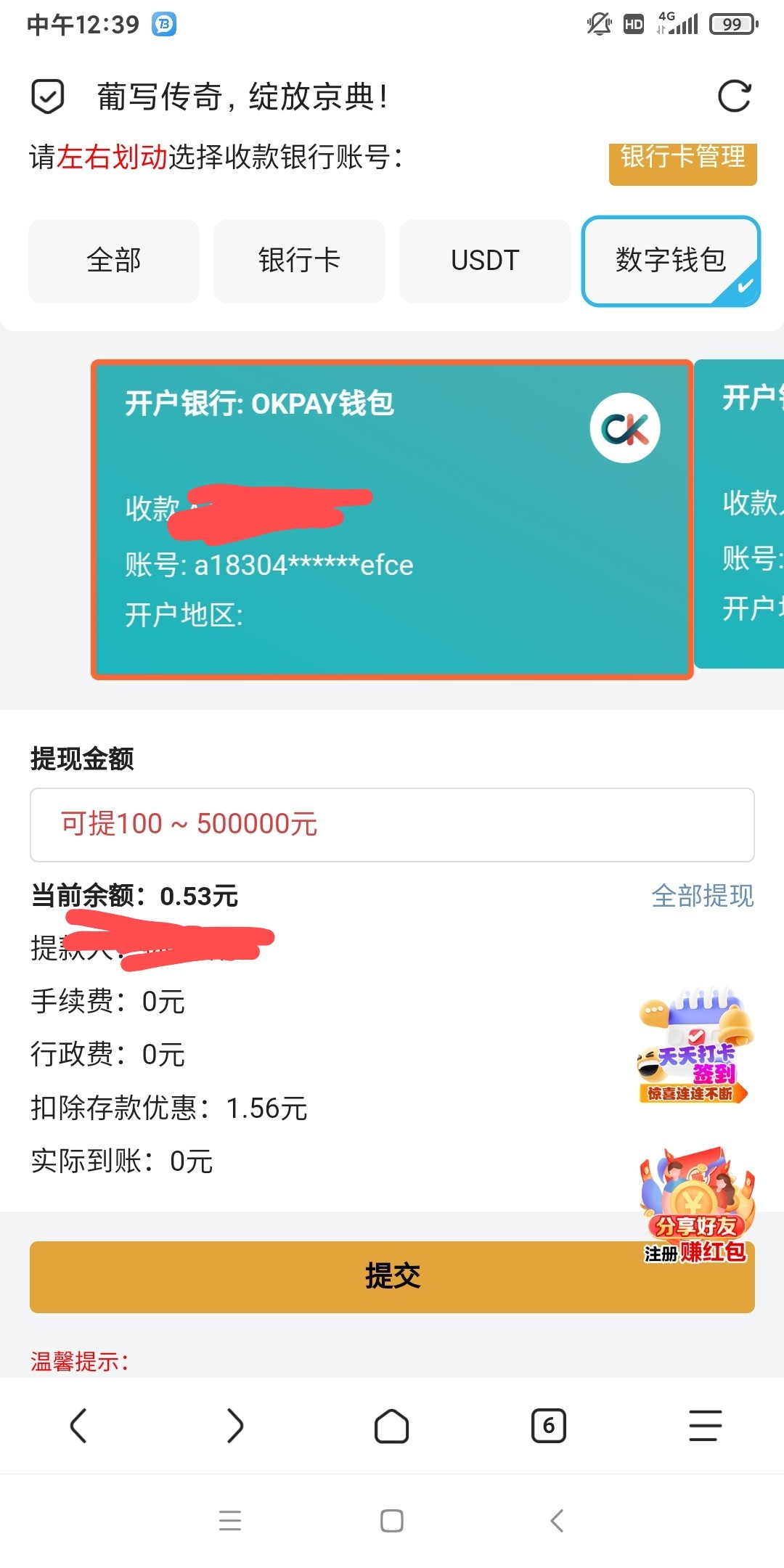Viewport: 784px width, 1568px height.
Task: Tap the checked 数字钱包 tab
Action: pos(671,261)
